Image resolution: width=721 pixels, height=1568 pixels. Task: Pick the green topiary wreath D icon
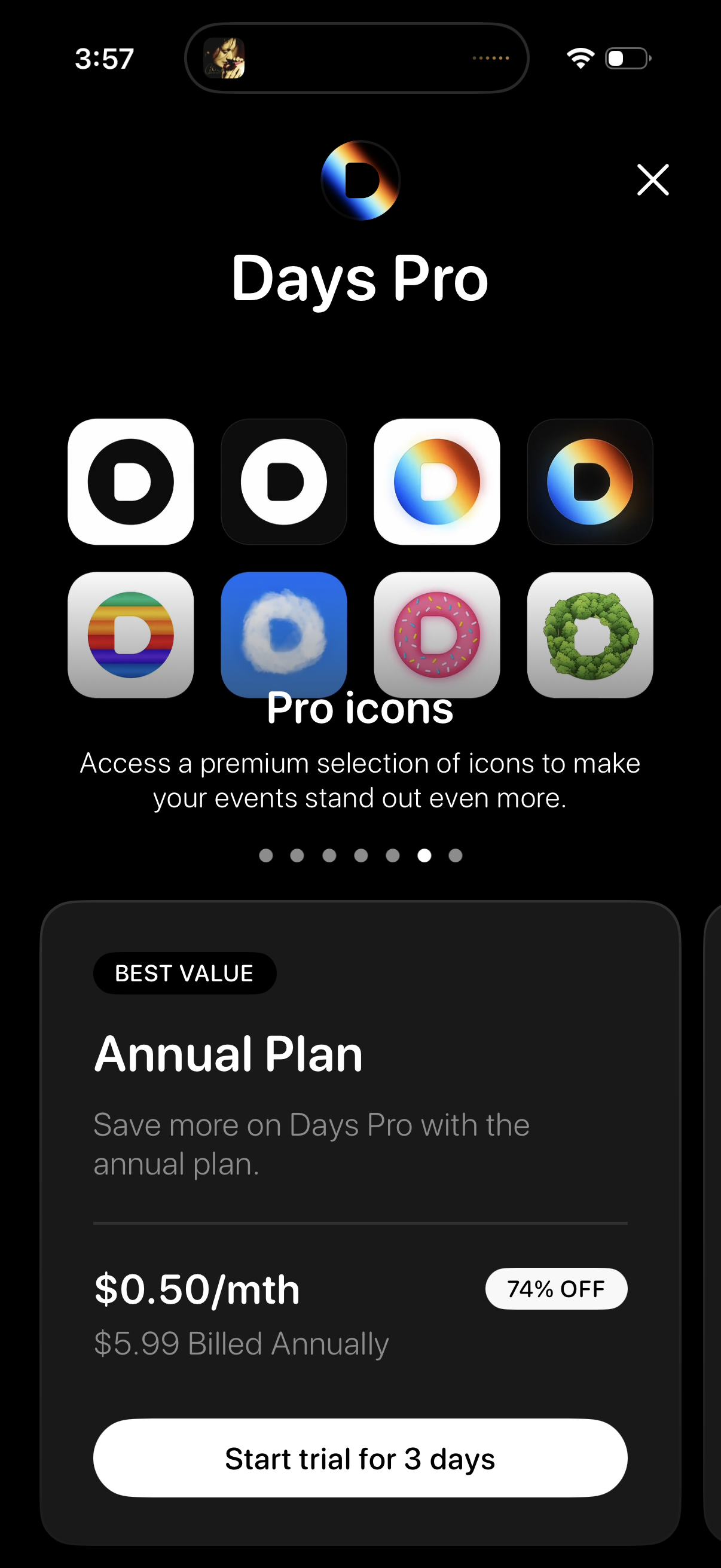(590, 636)
